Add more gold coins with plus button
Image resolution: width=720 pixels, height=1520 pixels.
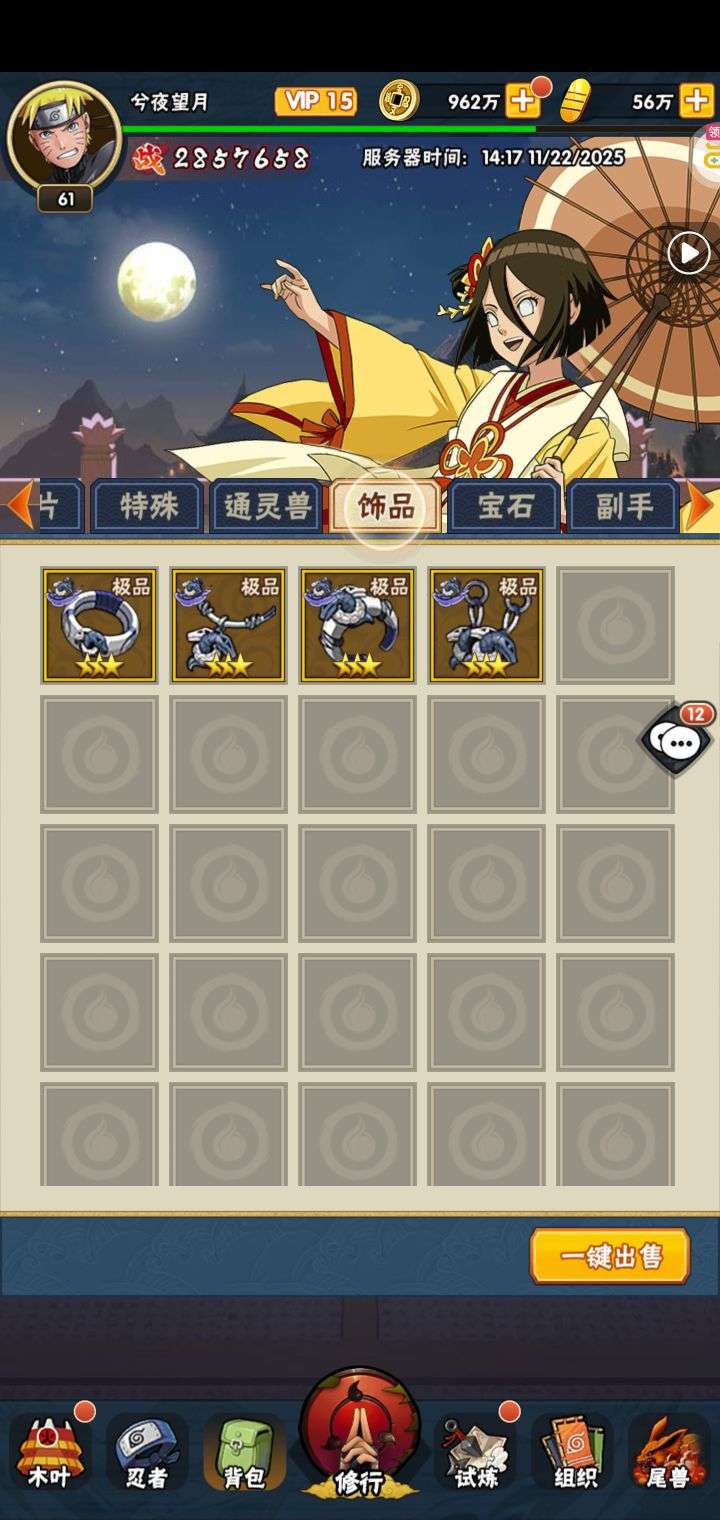click(x=523, y=101)
